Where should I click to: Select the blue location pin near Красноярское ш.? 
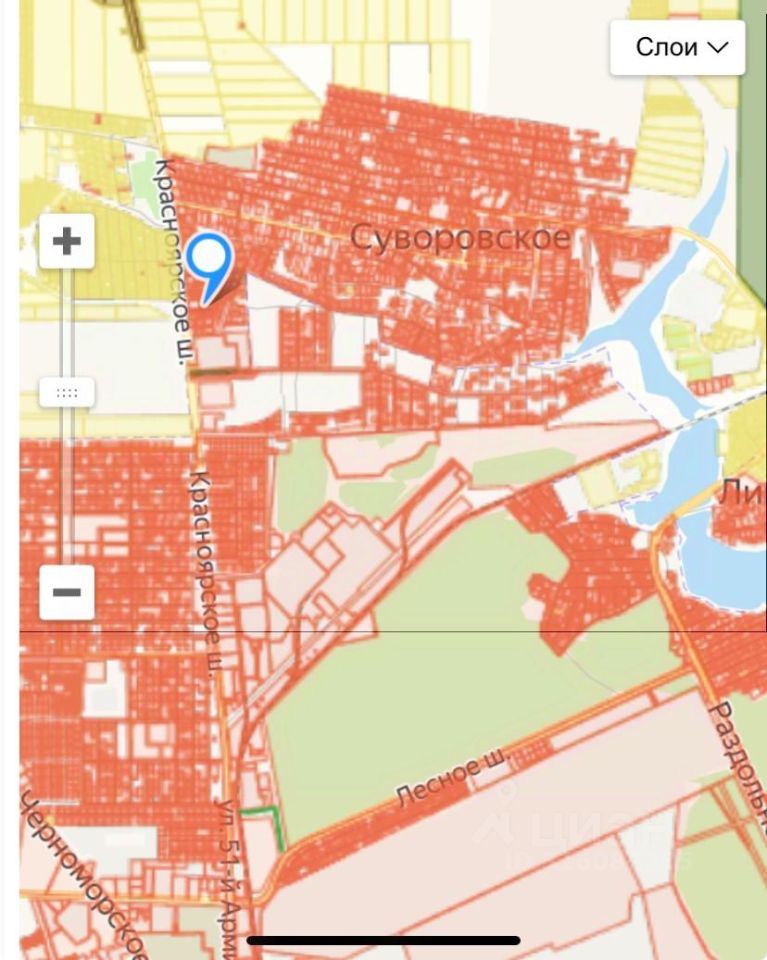point(211,260)
